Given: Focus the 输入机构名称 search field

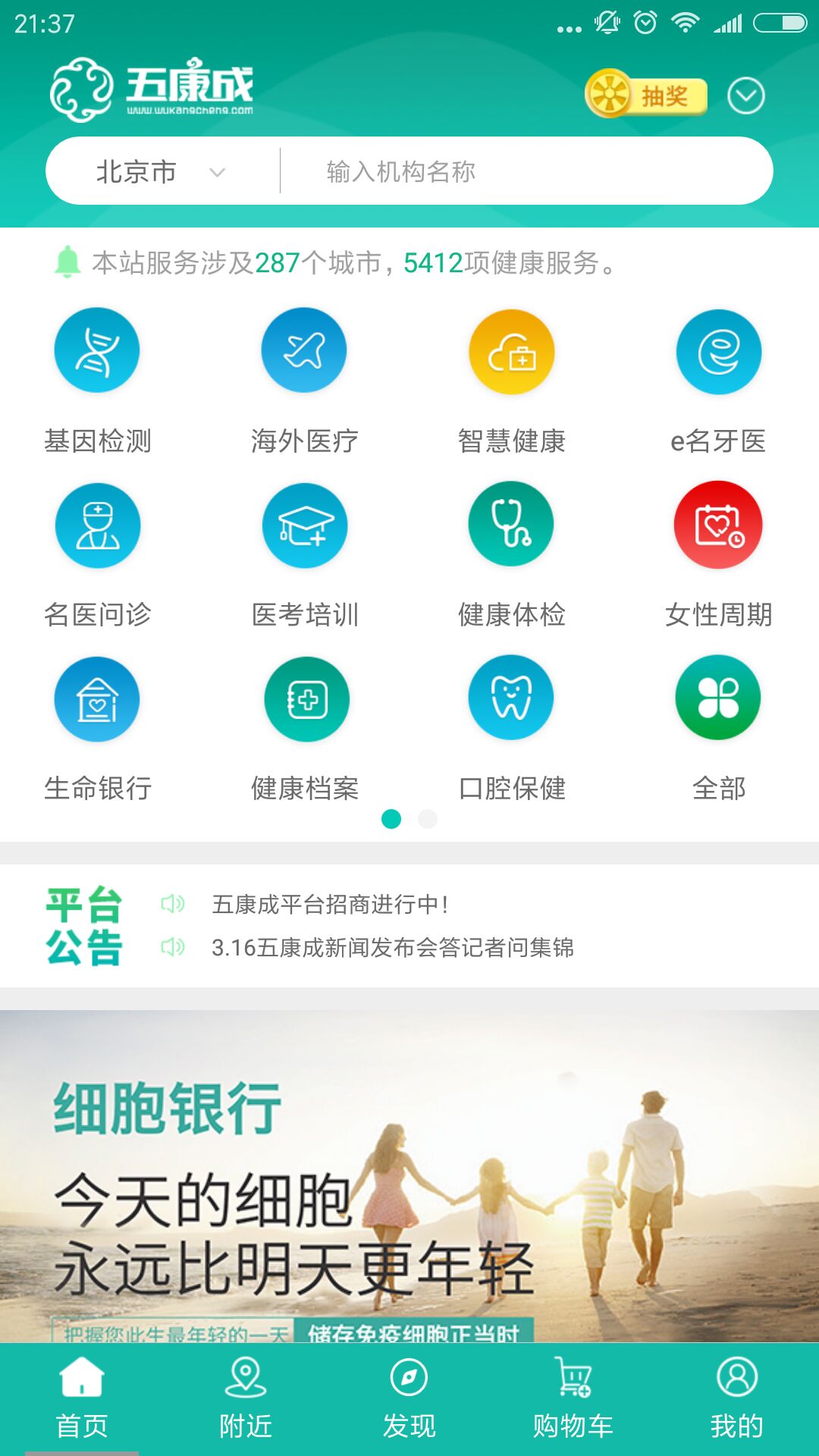Looking at the screenshot, I should 523,172.
